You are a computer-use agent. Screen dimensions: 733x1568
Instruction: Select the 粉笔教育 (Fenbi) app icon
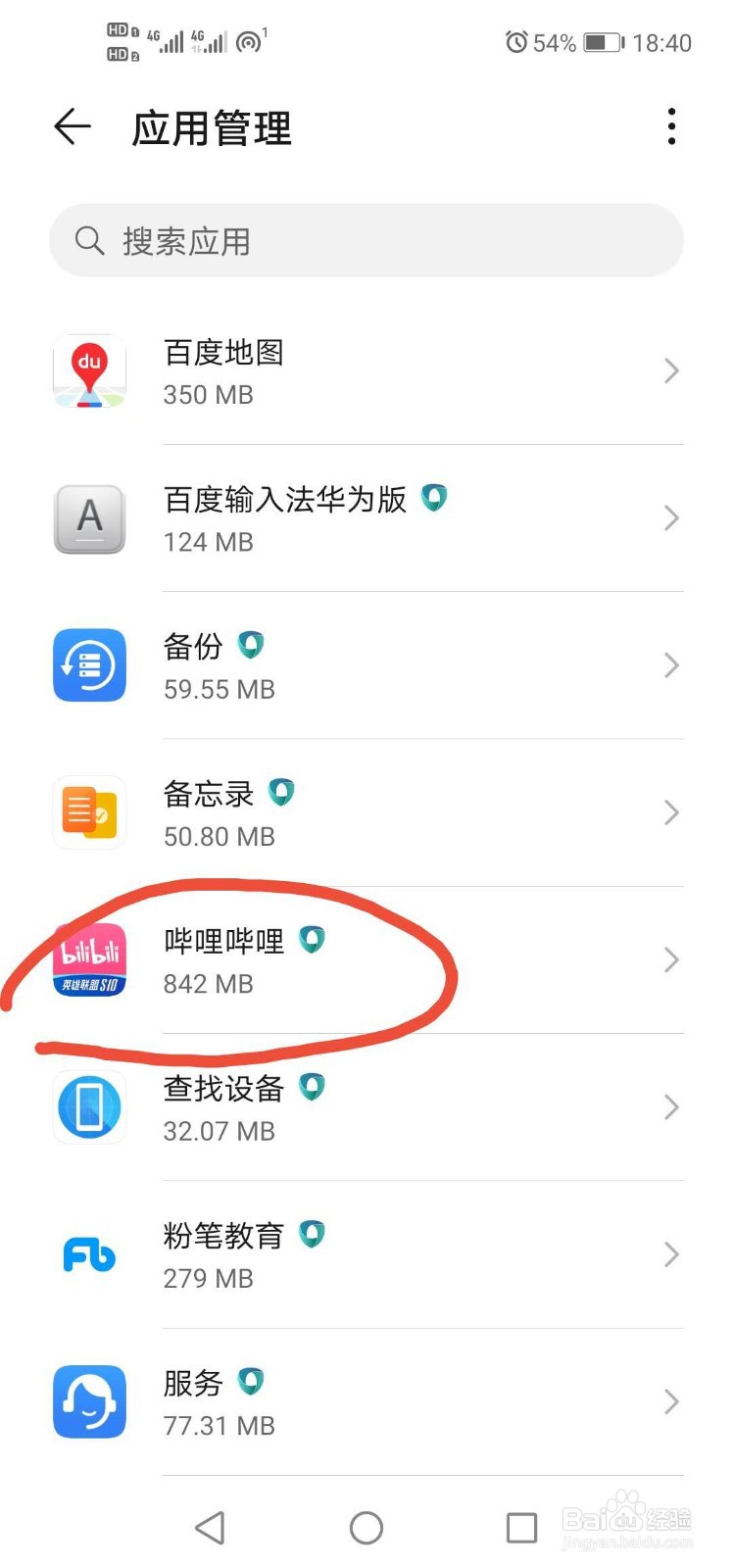89,1254
